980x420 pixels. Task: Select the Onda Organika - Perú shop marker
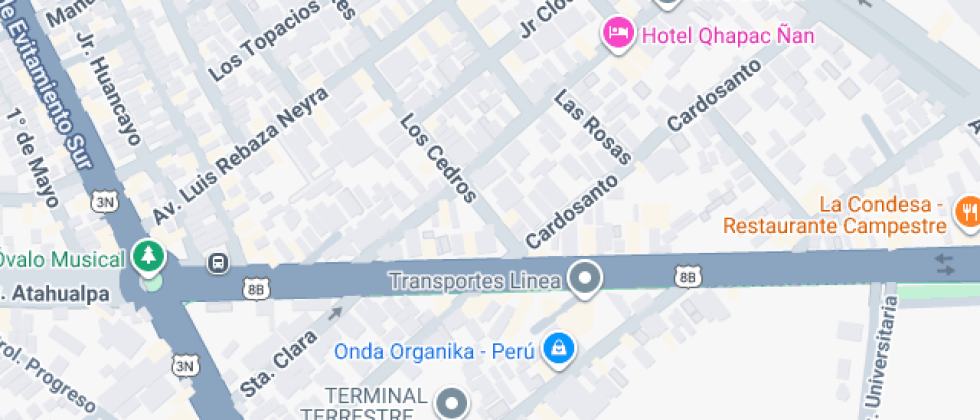coord(557,349)
